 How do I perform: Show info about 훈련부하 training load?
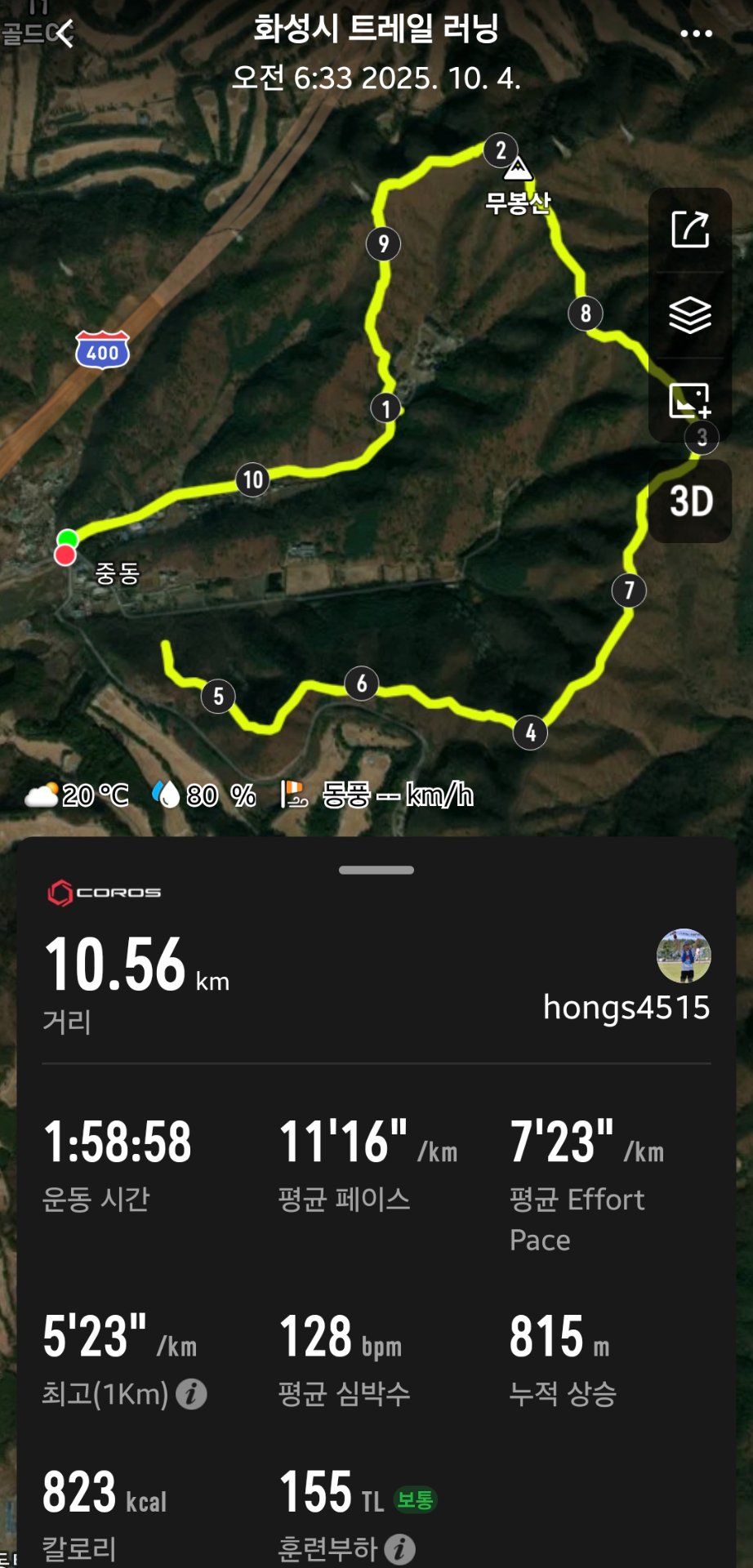400,1549
